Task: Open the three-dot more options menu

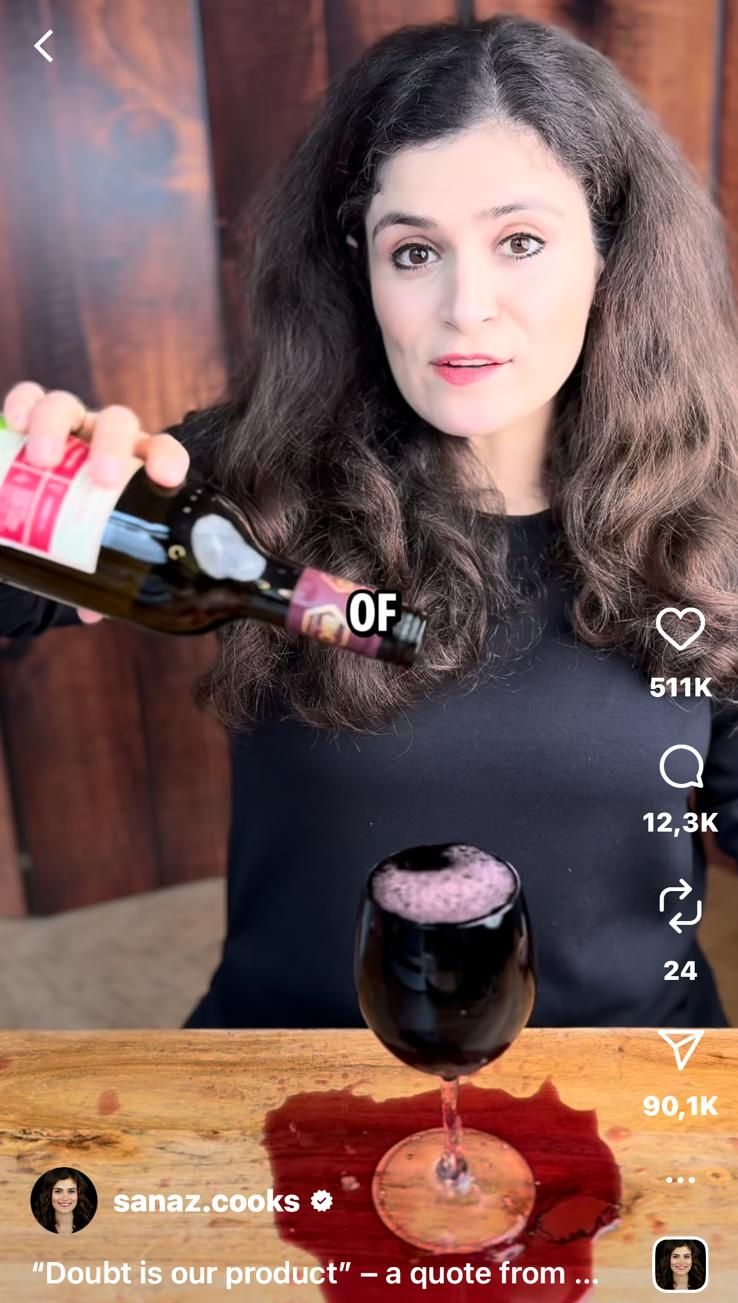Action: coord(680,1180)
